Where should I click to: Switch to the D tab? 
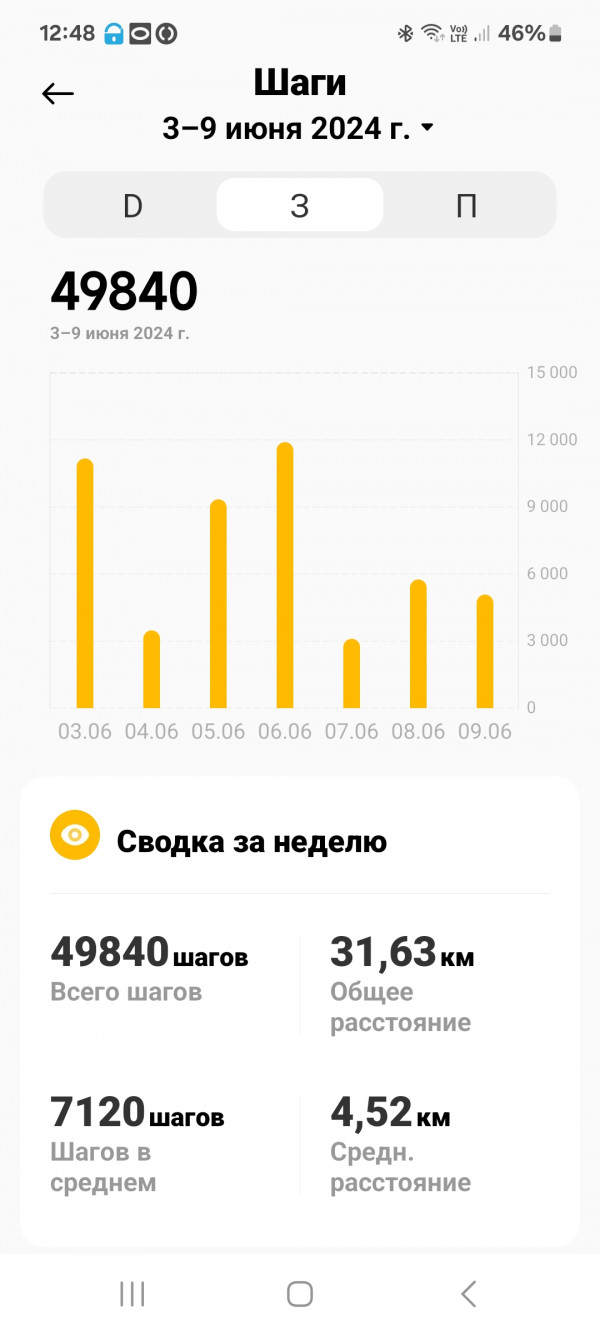coord(133,206)
